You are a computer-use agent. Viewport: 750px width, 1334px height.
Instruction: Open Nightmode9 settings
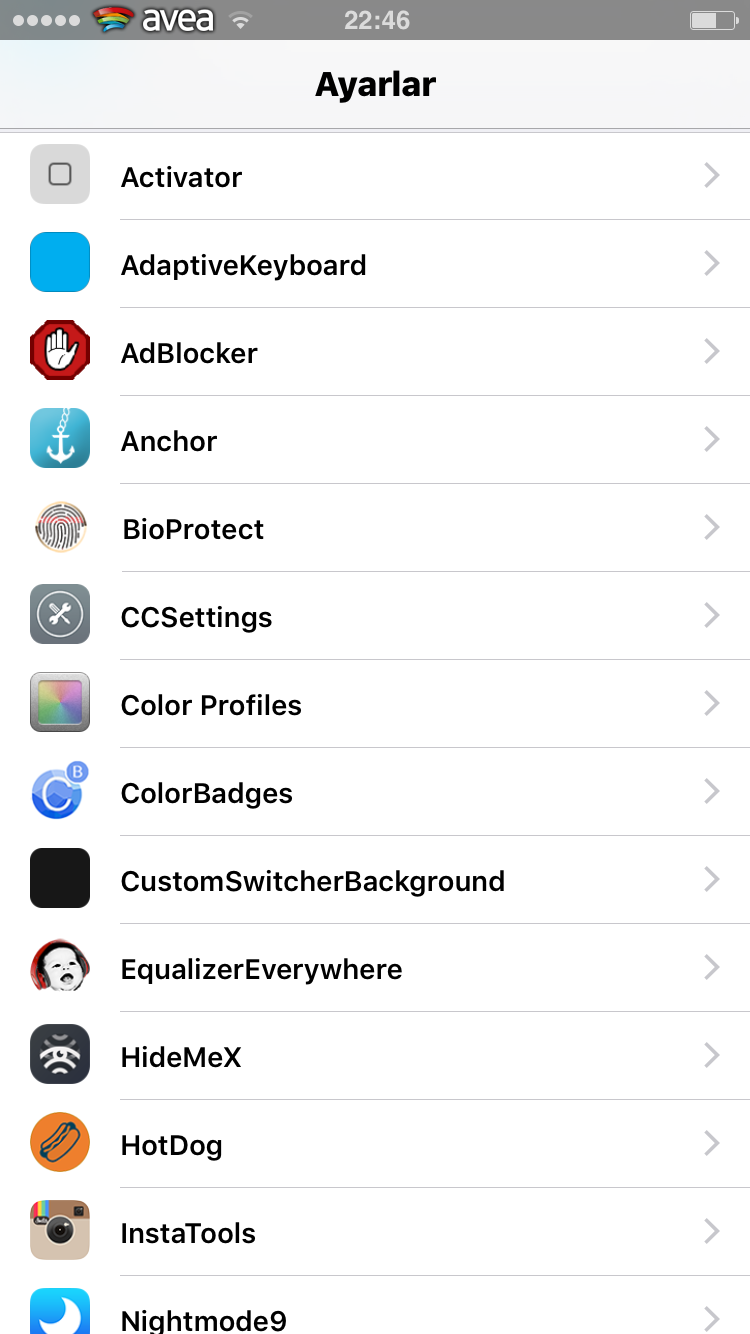coord(375,1306)
